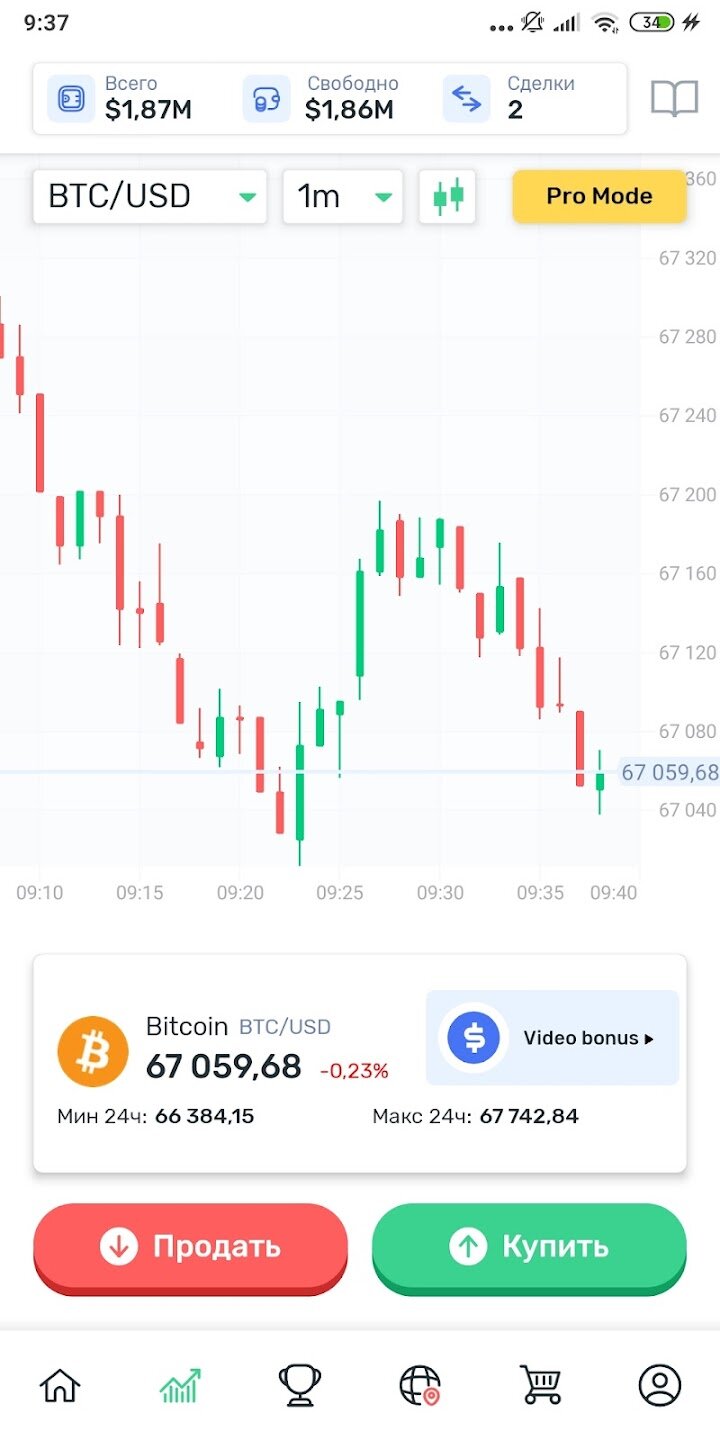Open the profile tab
This screenshot has width=720, height=1440.
click(660, 1386)
